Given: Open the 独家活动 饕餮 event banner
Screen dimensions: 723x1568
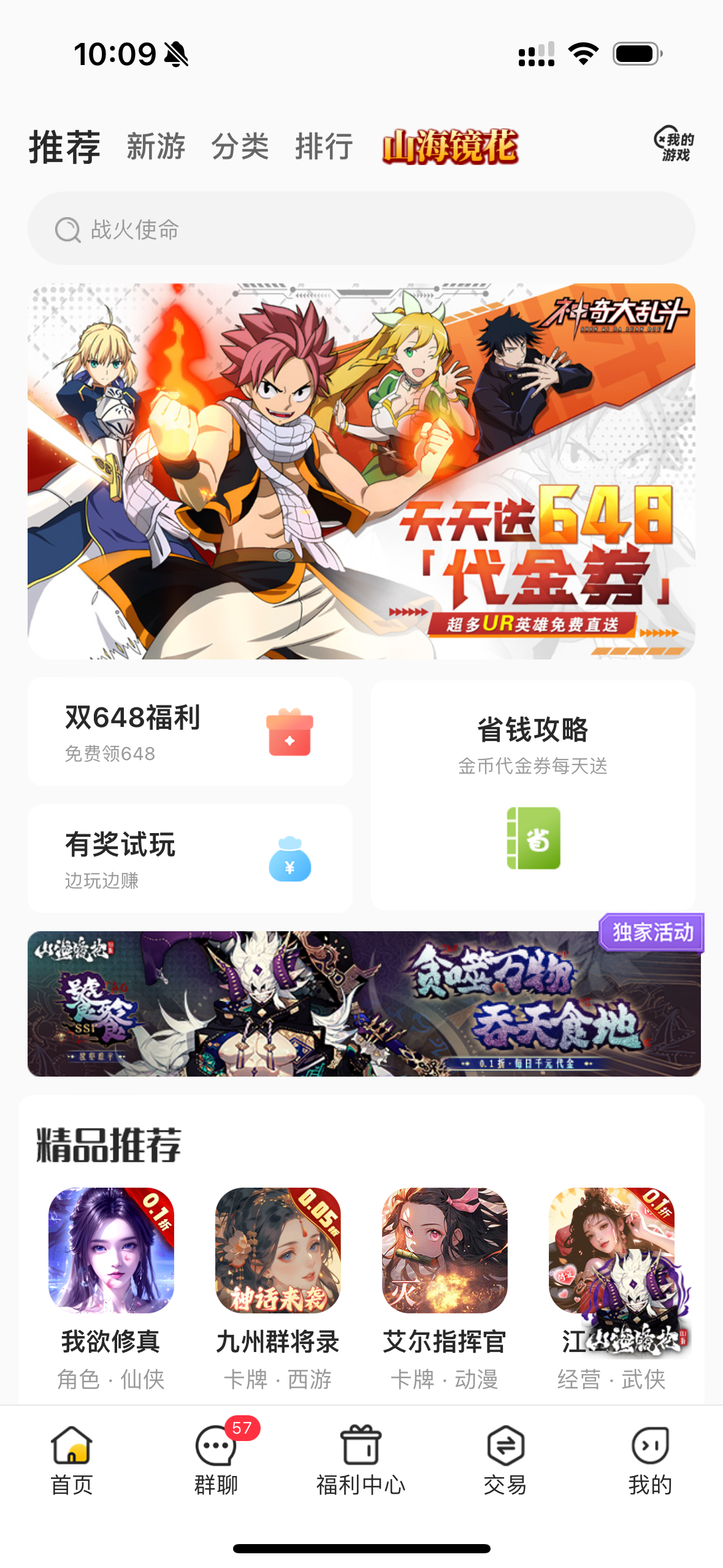Looking at the screenshot, I should pyautogui.click(x=364, y=1004).
